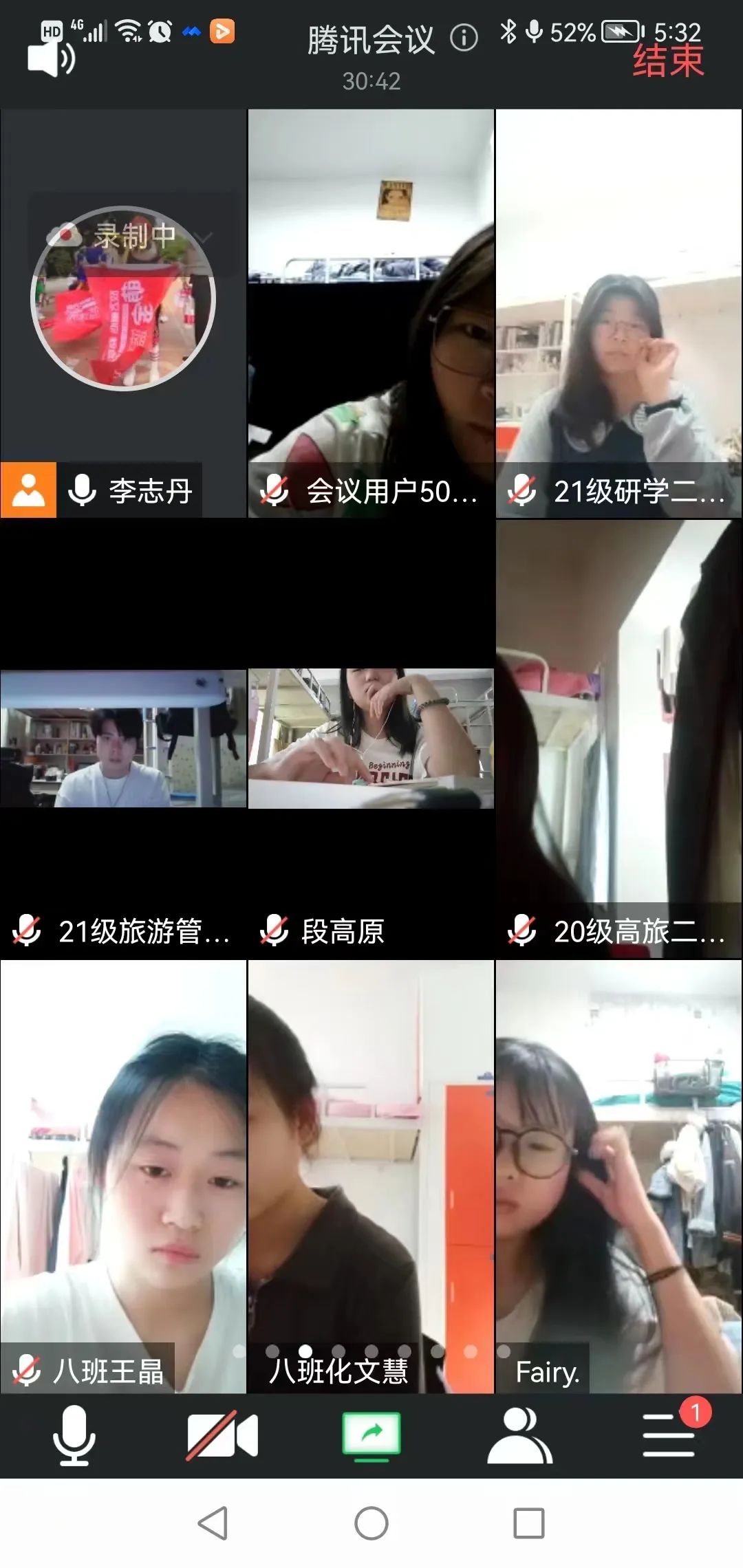
Task: Open the meeting info icon
Action: pyautogui.click(x=464, y=39)
